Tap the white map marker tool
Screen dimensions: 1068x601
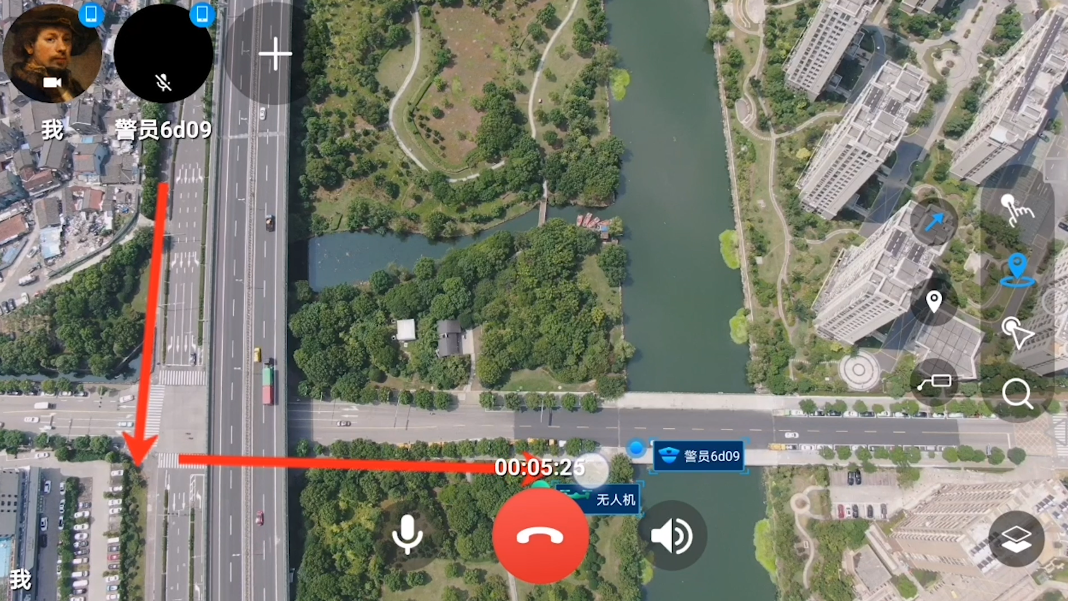pyautogui.click(x=934, y=302)
